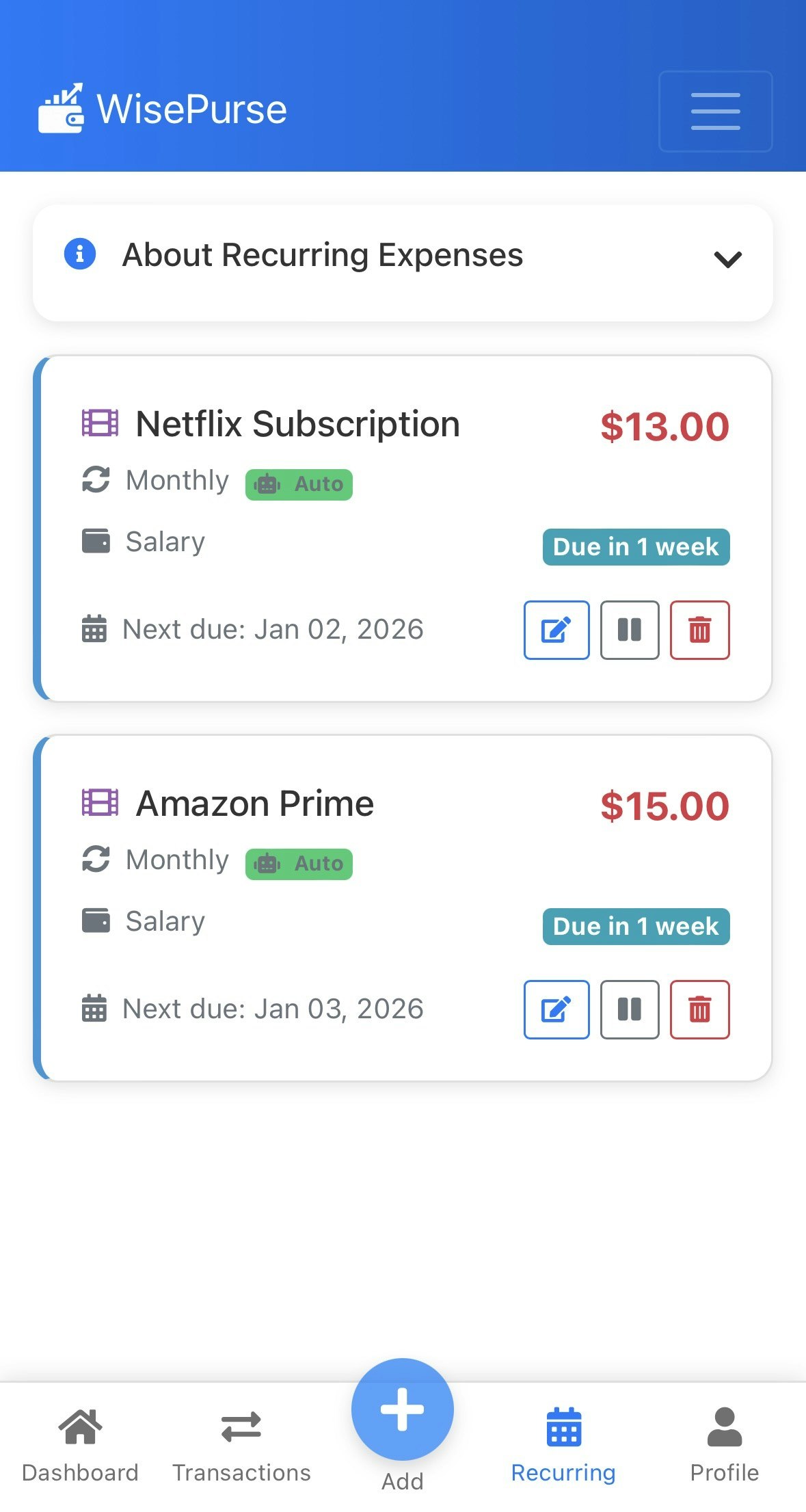Edit the Amazon Prime entry
The image size is (806, 1512).
tap(556, 1009)
